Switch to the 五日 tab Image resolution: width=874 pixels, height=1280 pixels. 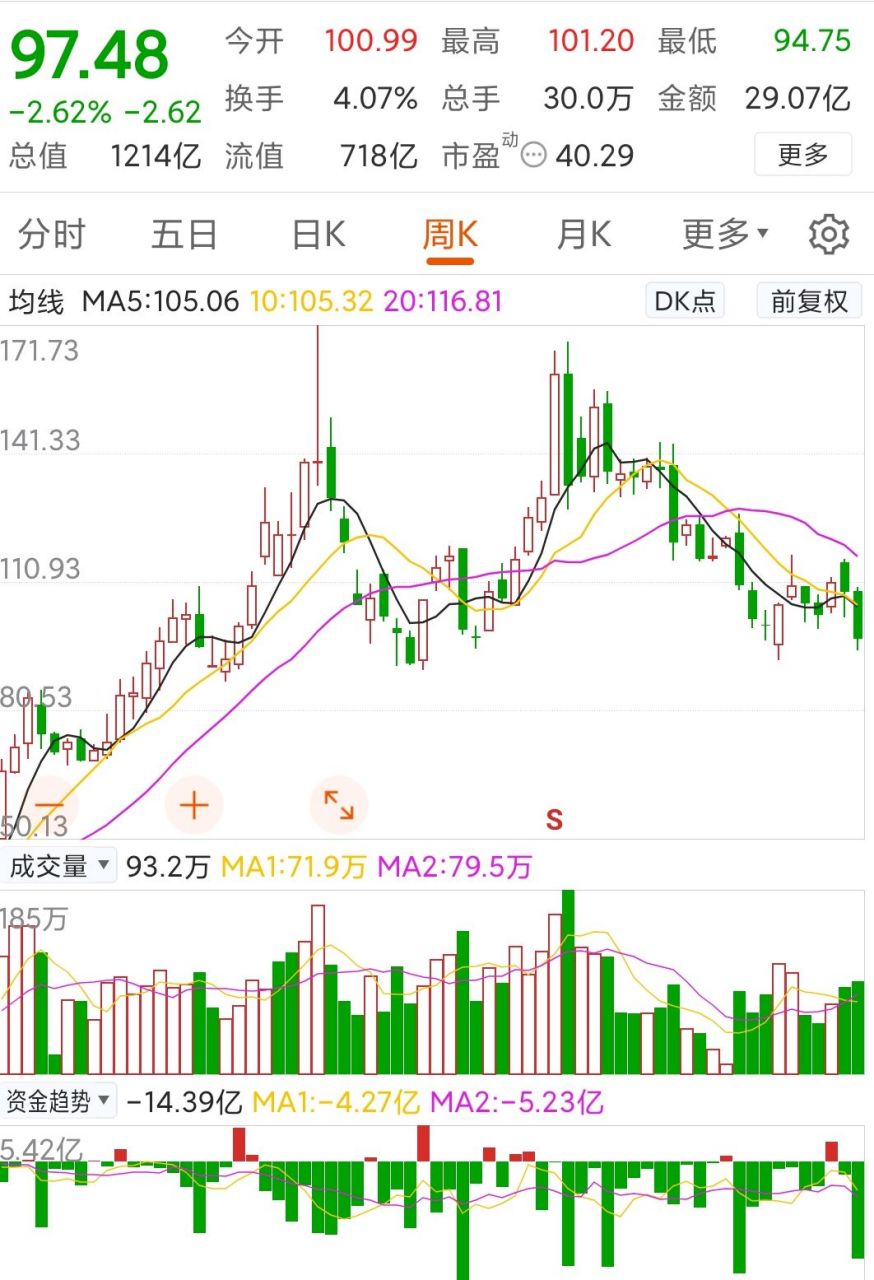[185, 233]
